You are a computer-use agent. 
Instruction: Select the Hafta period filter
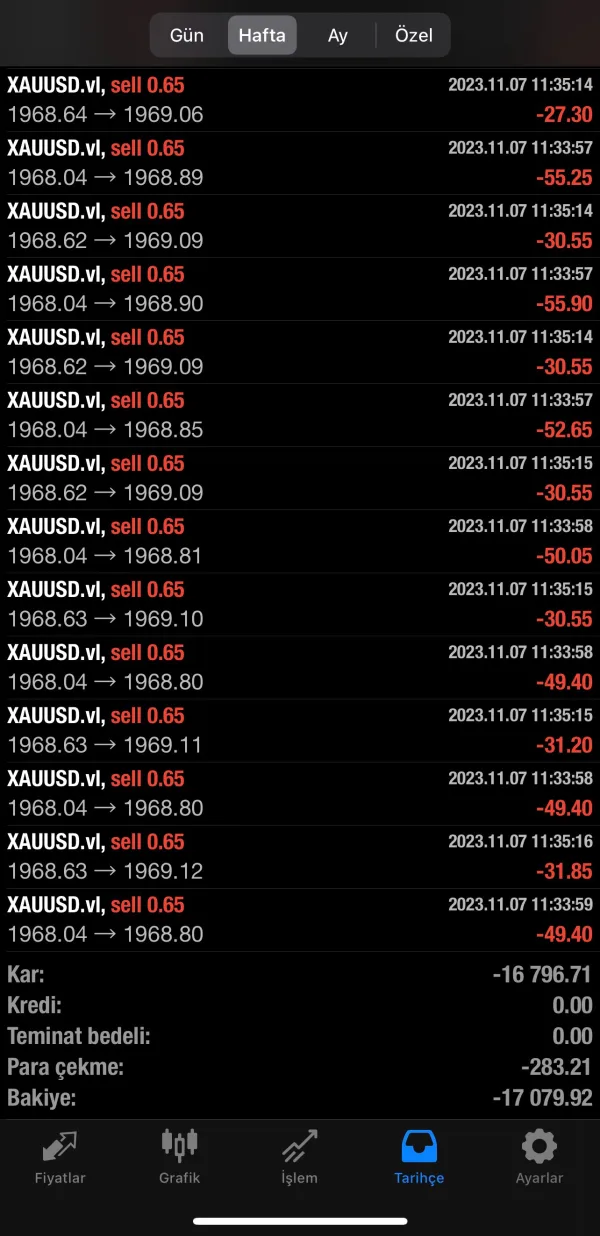click(262, 35)
